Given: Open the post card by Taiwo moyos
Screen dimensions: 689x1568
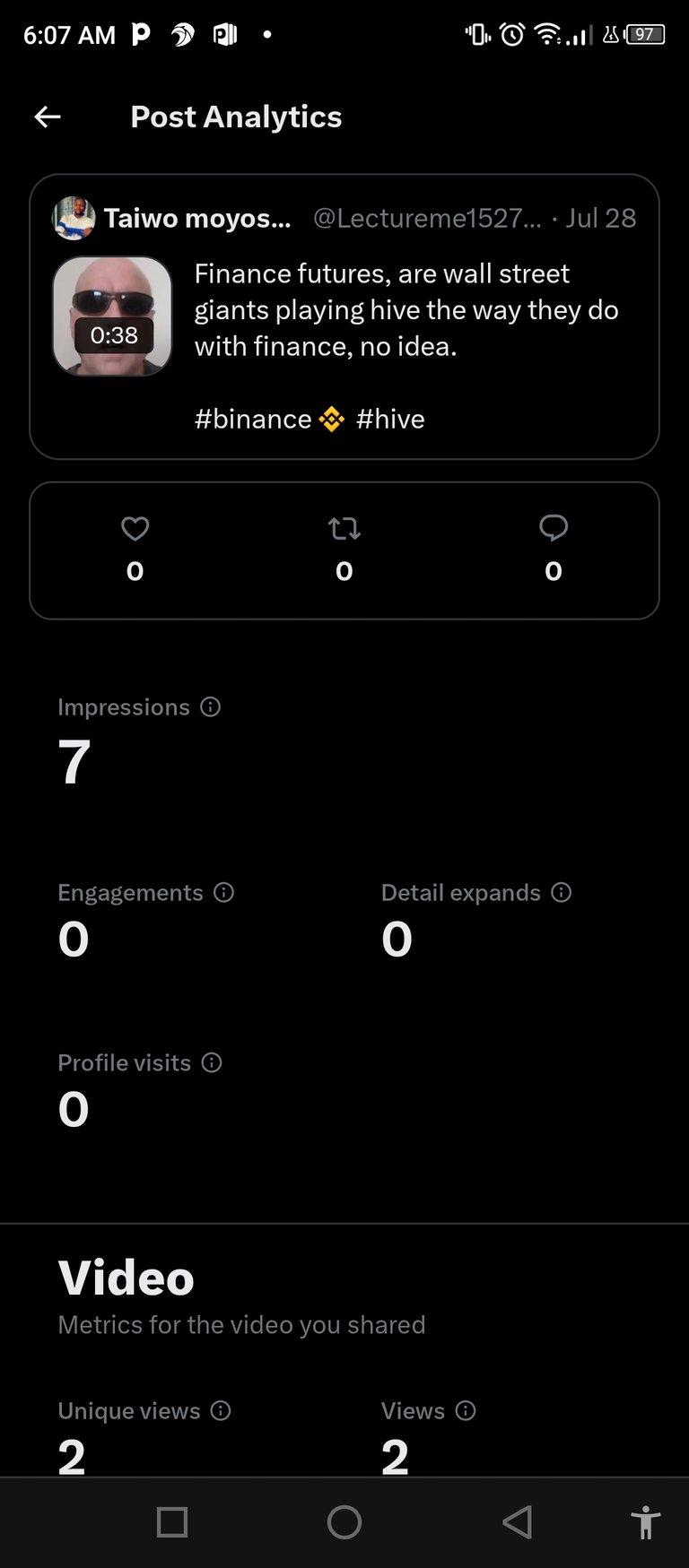Looking at the screenshot, I should click(344, 316).
